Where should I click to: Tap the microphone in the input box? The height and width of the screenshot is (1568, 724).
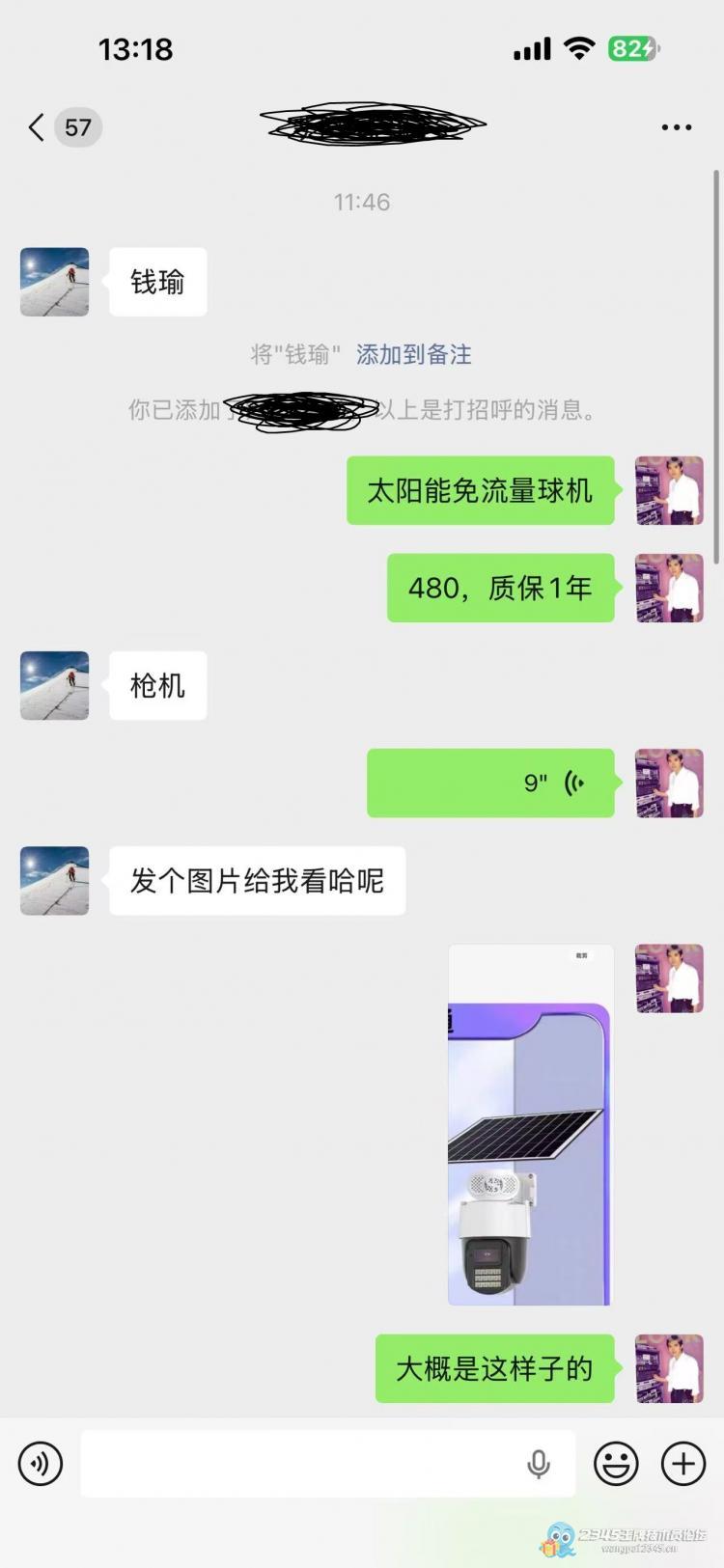pos(539,1463)
